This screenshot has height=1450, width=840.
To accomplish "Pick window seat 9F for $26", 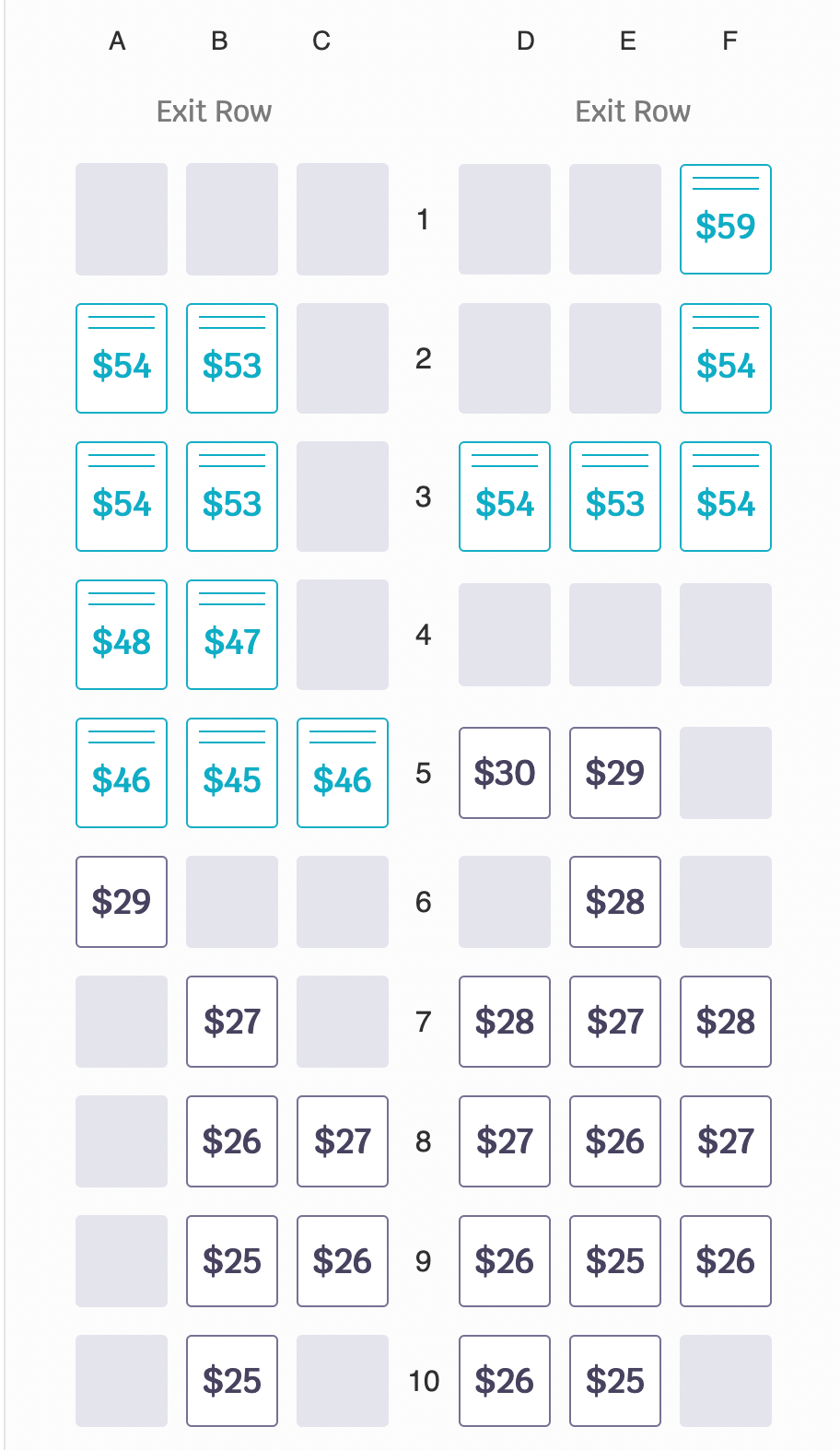I will [726, 1261].
